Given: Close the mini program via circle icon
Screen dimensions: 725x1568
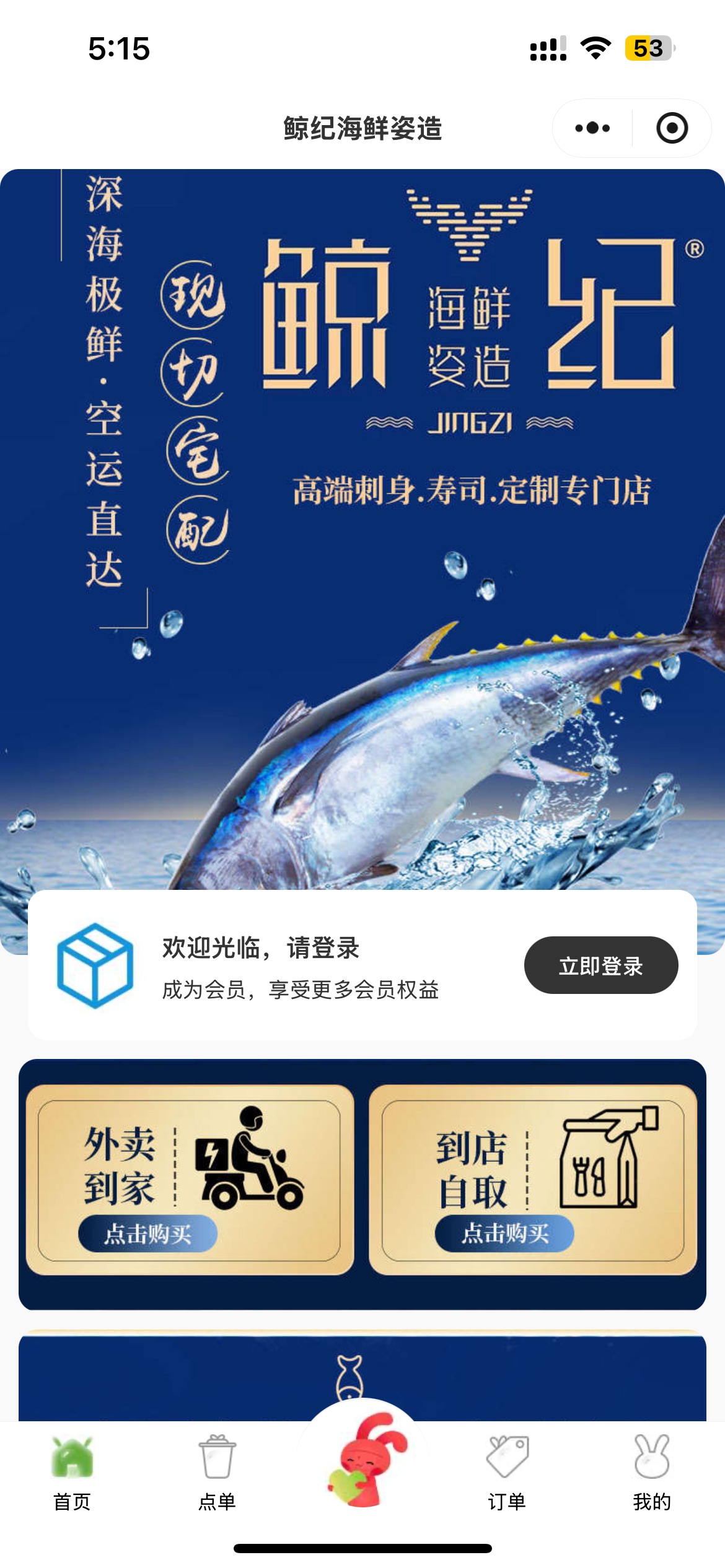Looking at the screenshot, I should click(672, 128).
